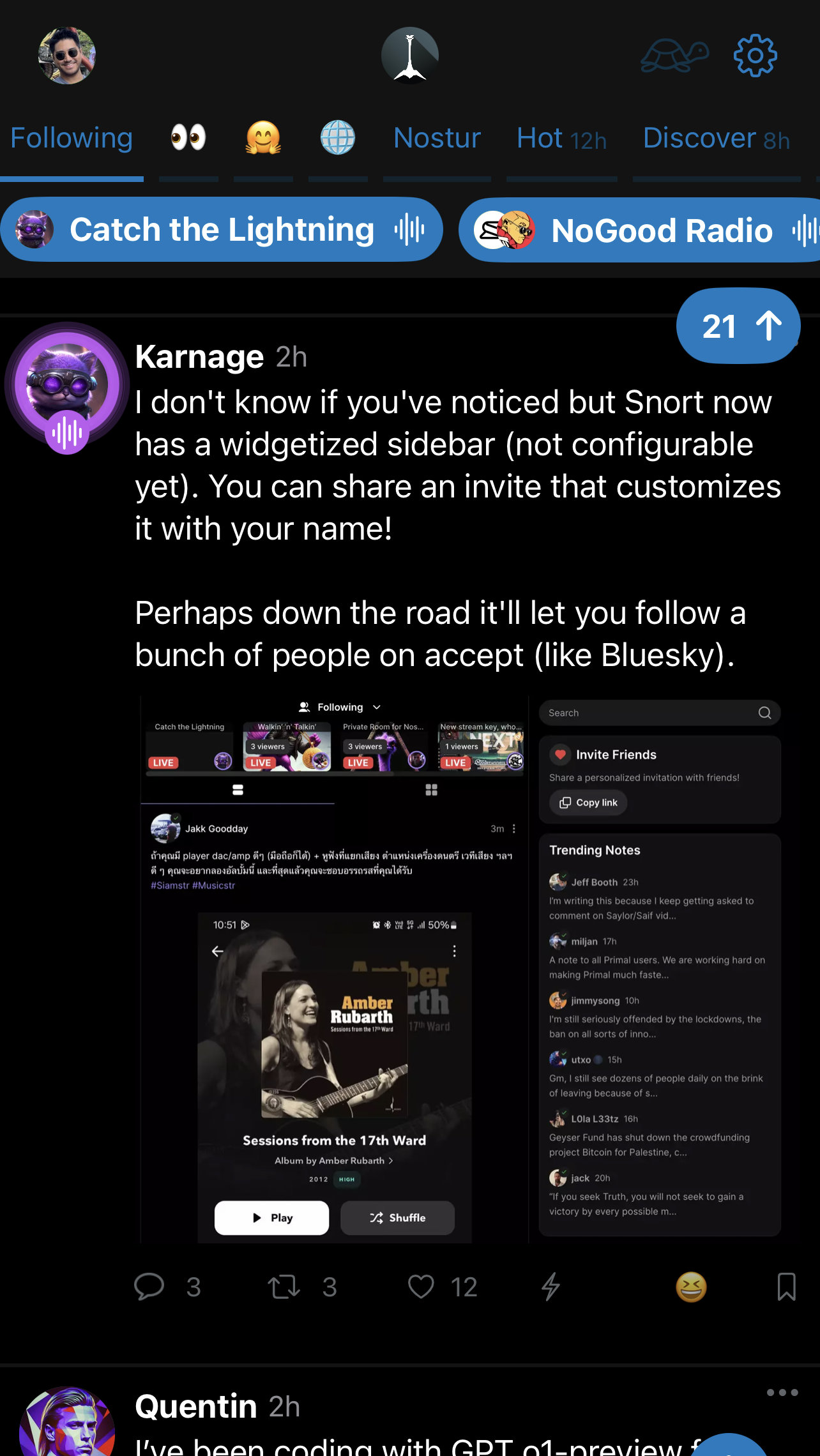Switch to the hugging face emoji tab
The image size is (820, 1456).
[x=263, y=138]
